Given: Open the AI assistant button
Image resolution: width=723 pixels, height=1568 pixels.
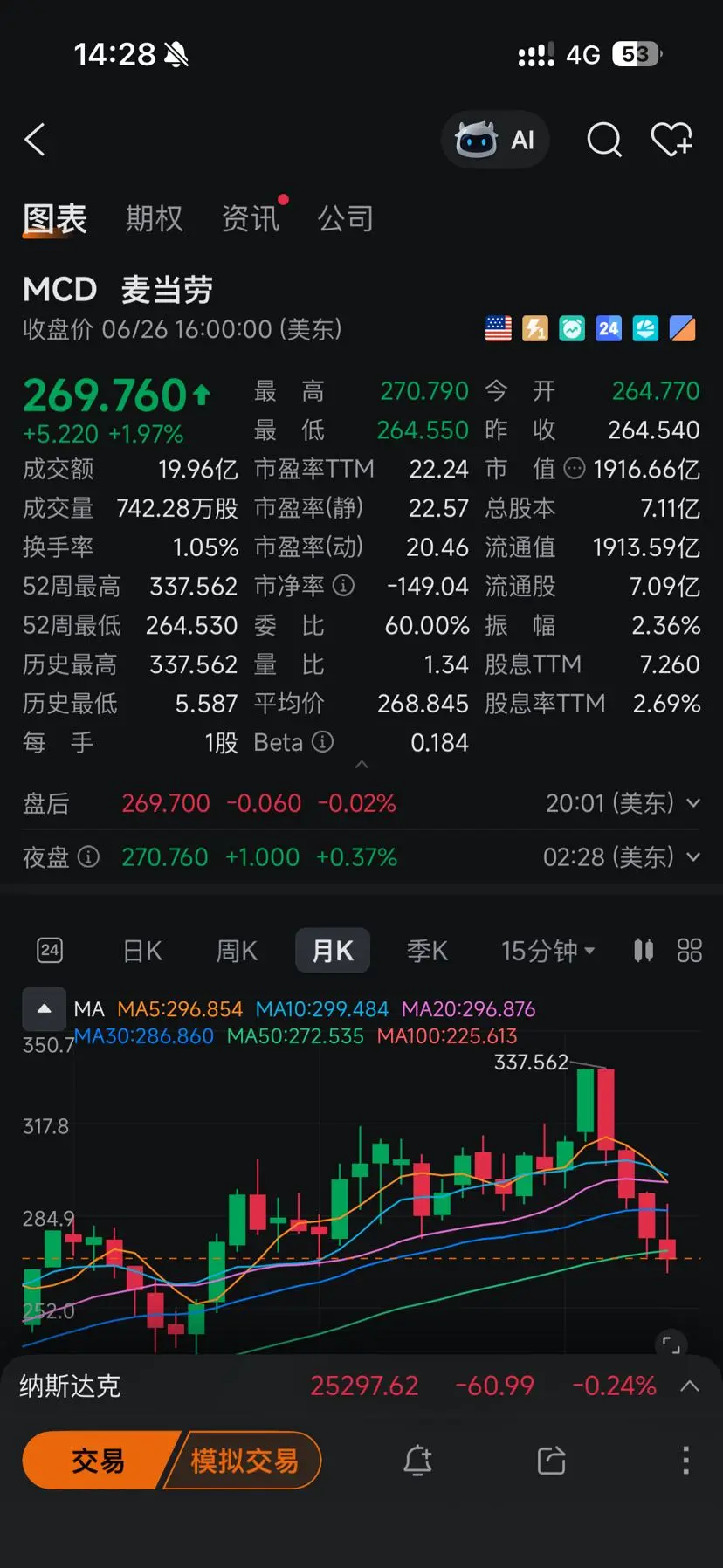Looking at the screenshot, I should tap(495, 140).
